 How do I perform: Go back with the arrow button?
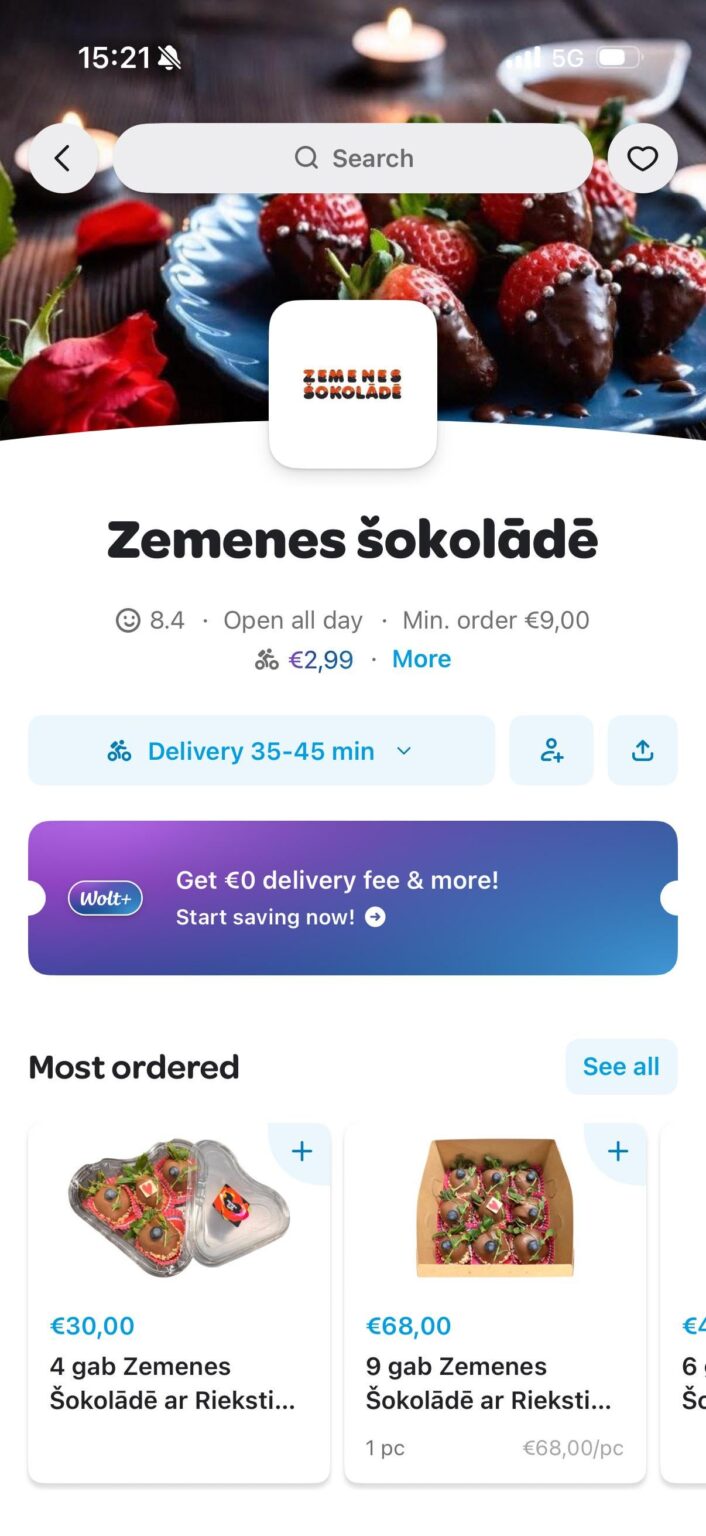[63, 158]
